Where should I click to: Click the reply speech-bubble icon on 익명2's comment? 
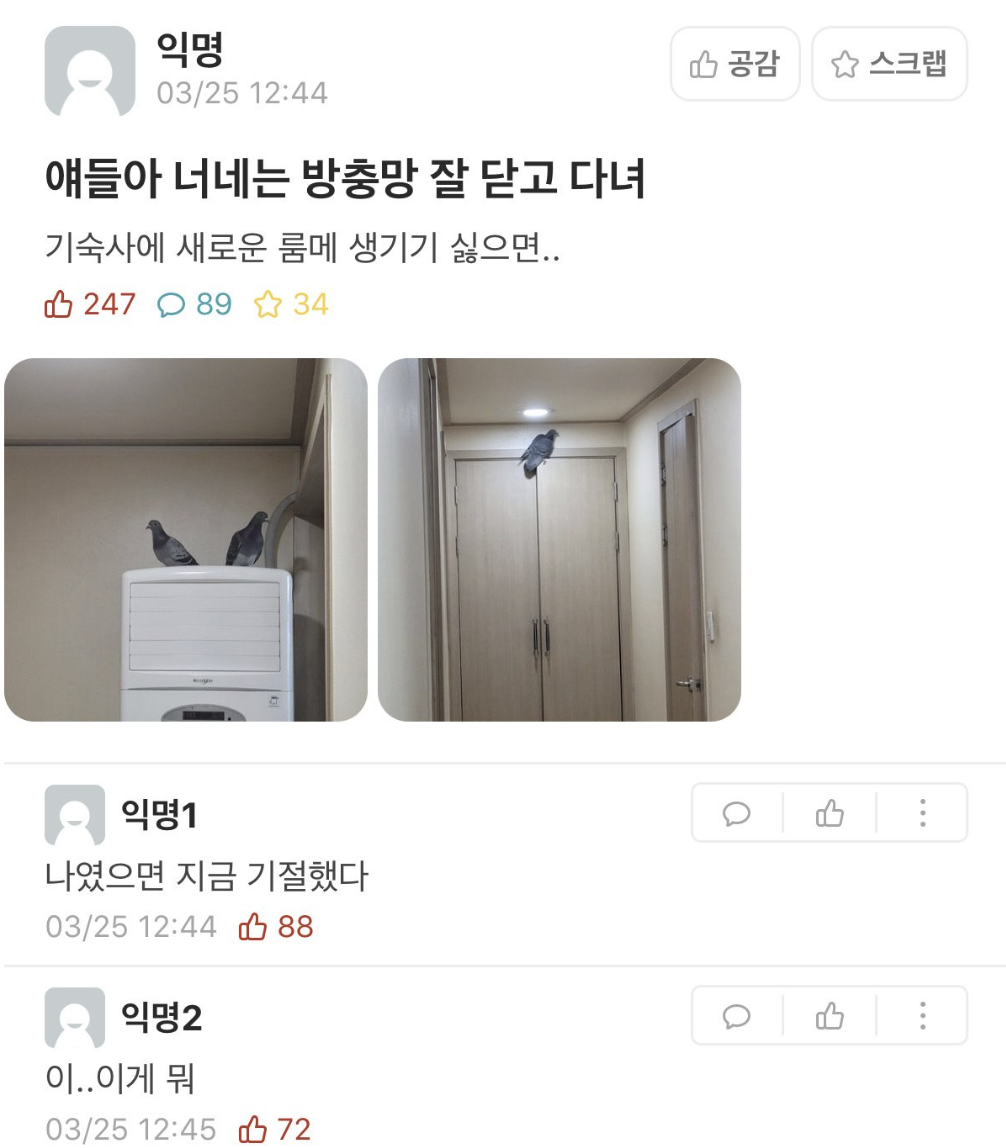click(x=737, y=1015)
